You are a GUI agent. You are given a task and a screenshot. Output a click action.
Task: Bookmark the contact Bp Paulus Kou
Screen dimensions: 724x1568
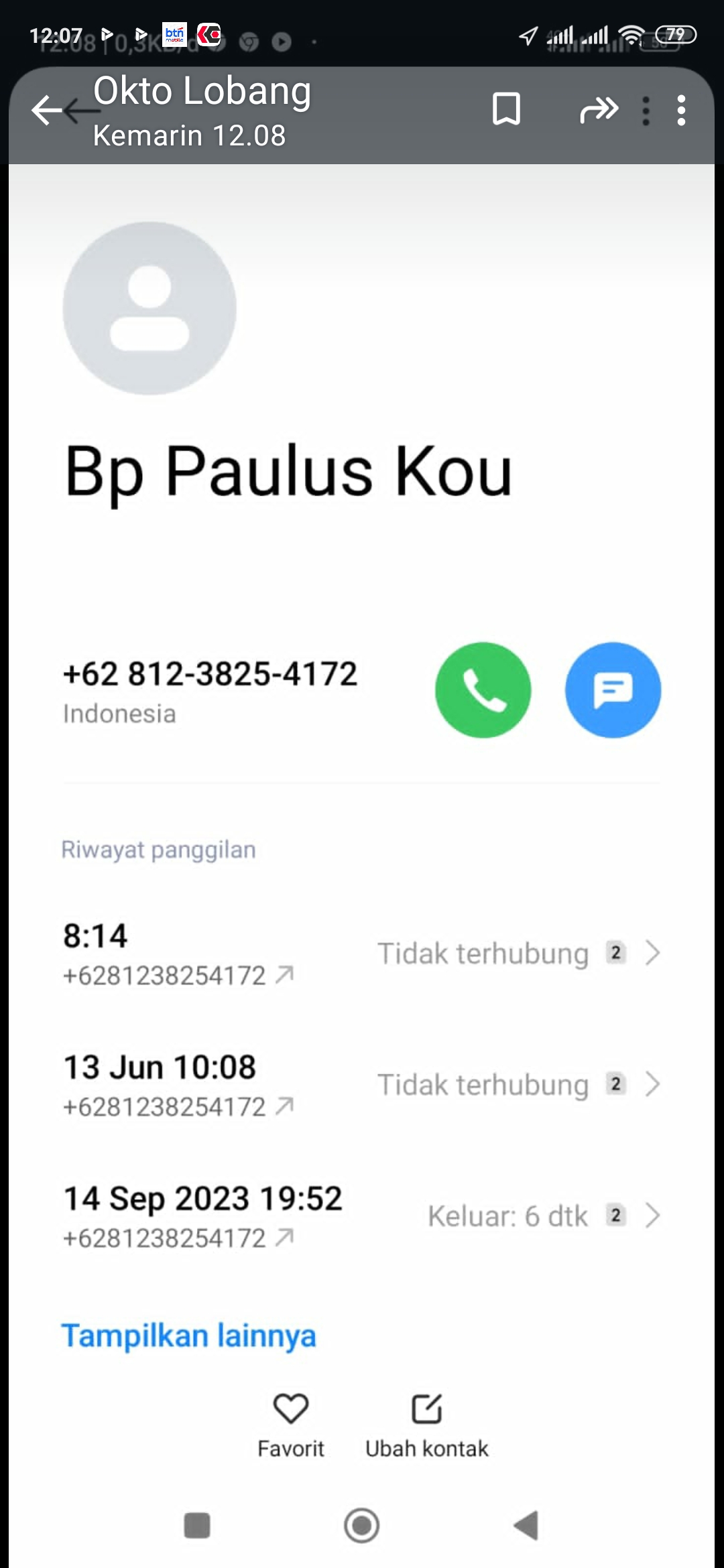coord(507,109)
